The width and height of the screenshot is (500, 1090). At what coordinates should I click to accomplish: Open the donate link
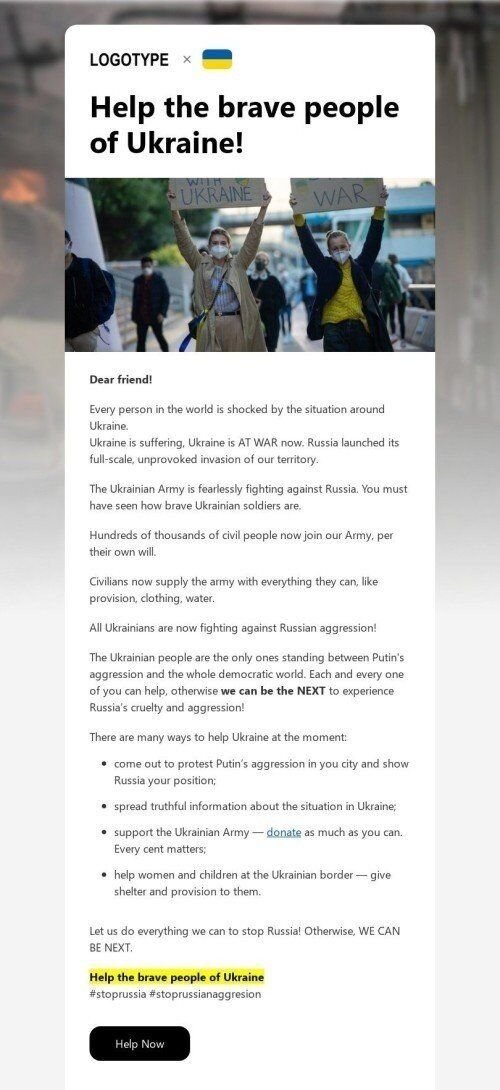click(x=284, y=832)
